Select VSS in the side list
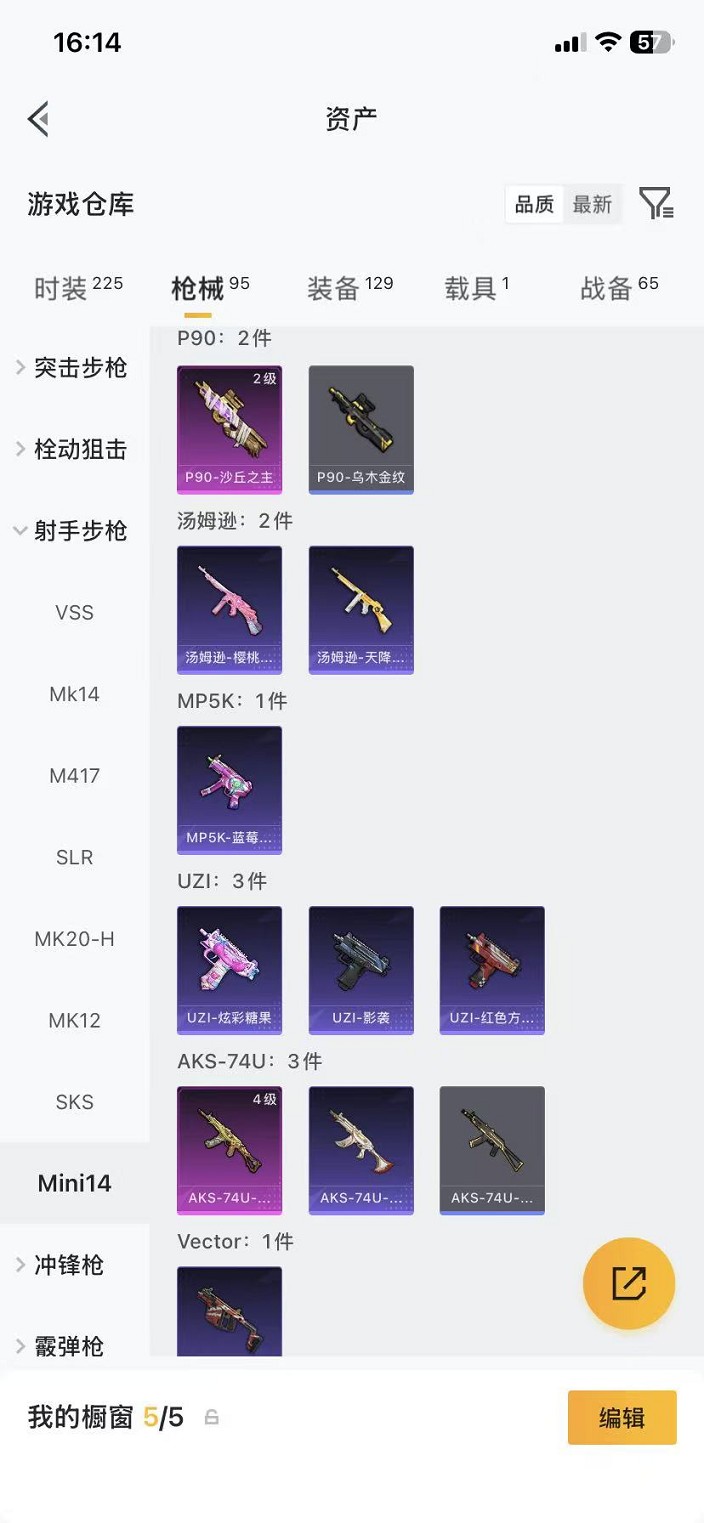Image resolution: width=704 pixels, height=1523 pixels. 74,613
